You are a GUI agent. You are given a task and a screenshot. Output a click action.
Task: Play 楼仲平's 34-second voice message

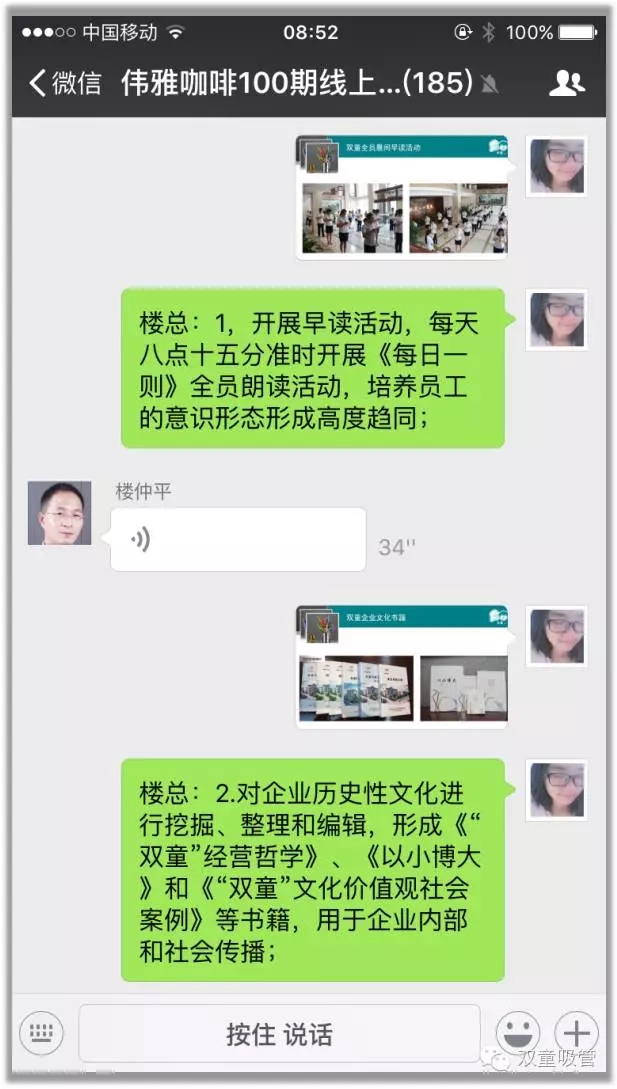pos(237,540)
